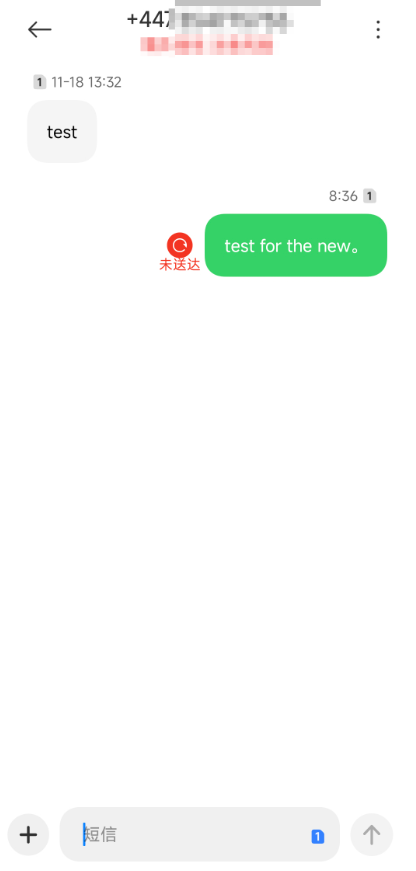Tap the 'test for the new。' bubble
Image resolution: width=416 pixels, height=871 pixels.
[x=295, y=245]
